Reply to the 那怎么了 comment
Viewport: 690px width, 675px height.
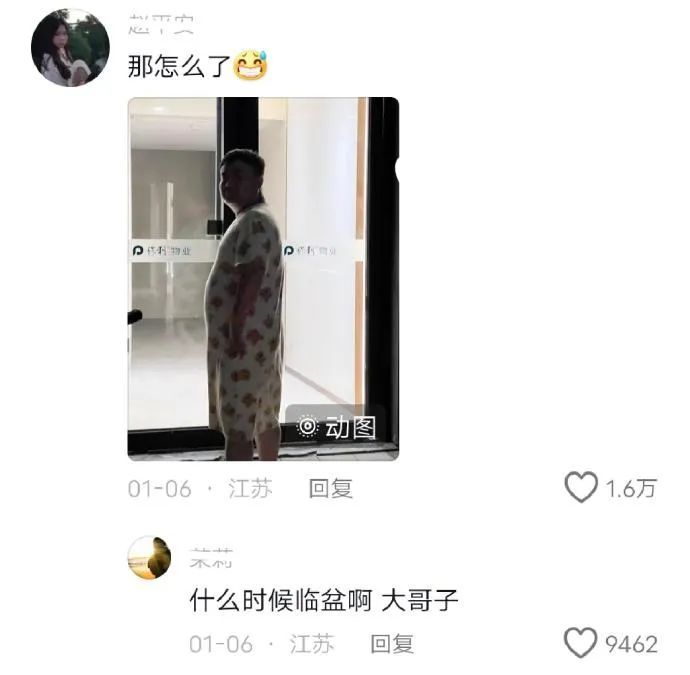(x=330, y=489)
